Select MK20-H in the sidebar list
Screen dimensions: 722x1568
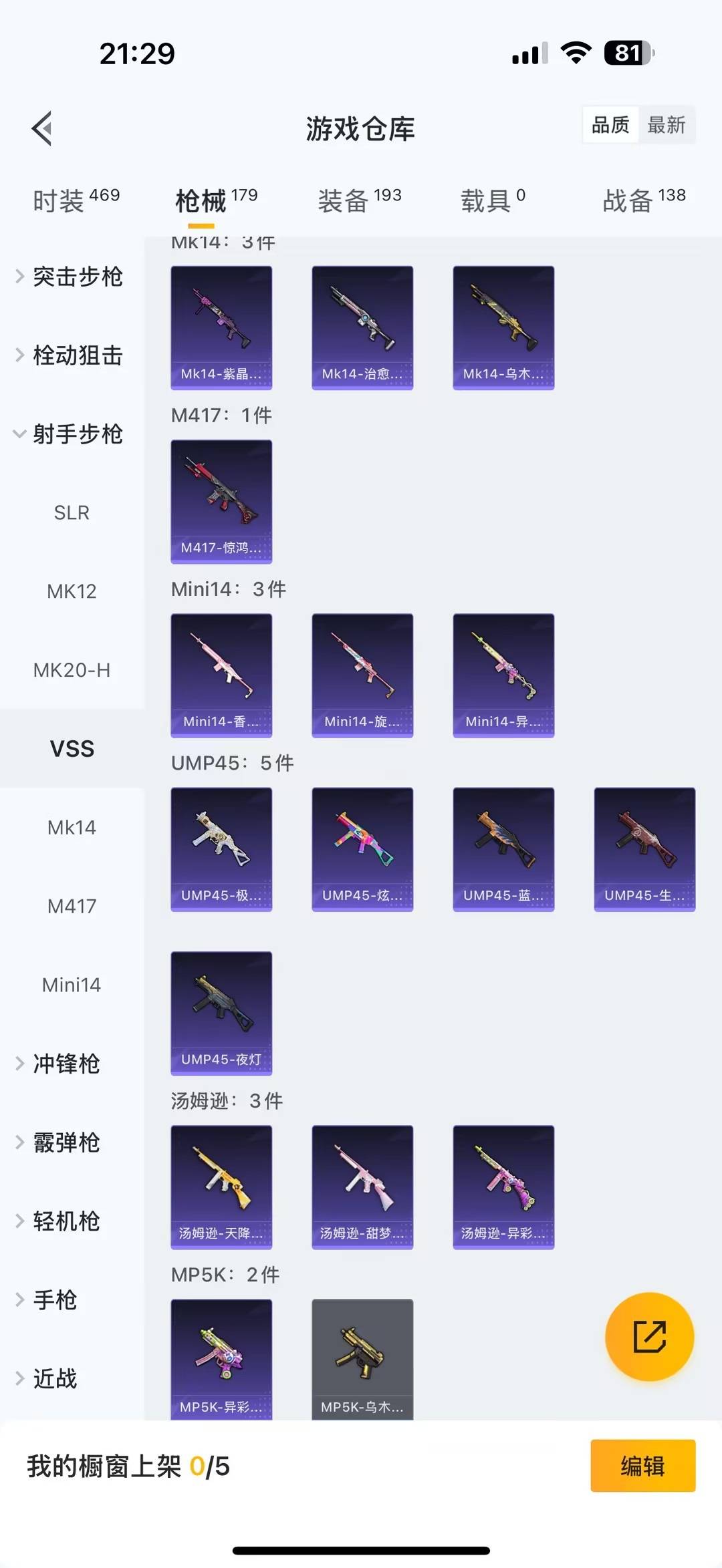(72, 670)
